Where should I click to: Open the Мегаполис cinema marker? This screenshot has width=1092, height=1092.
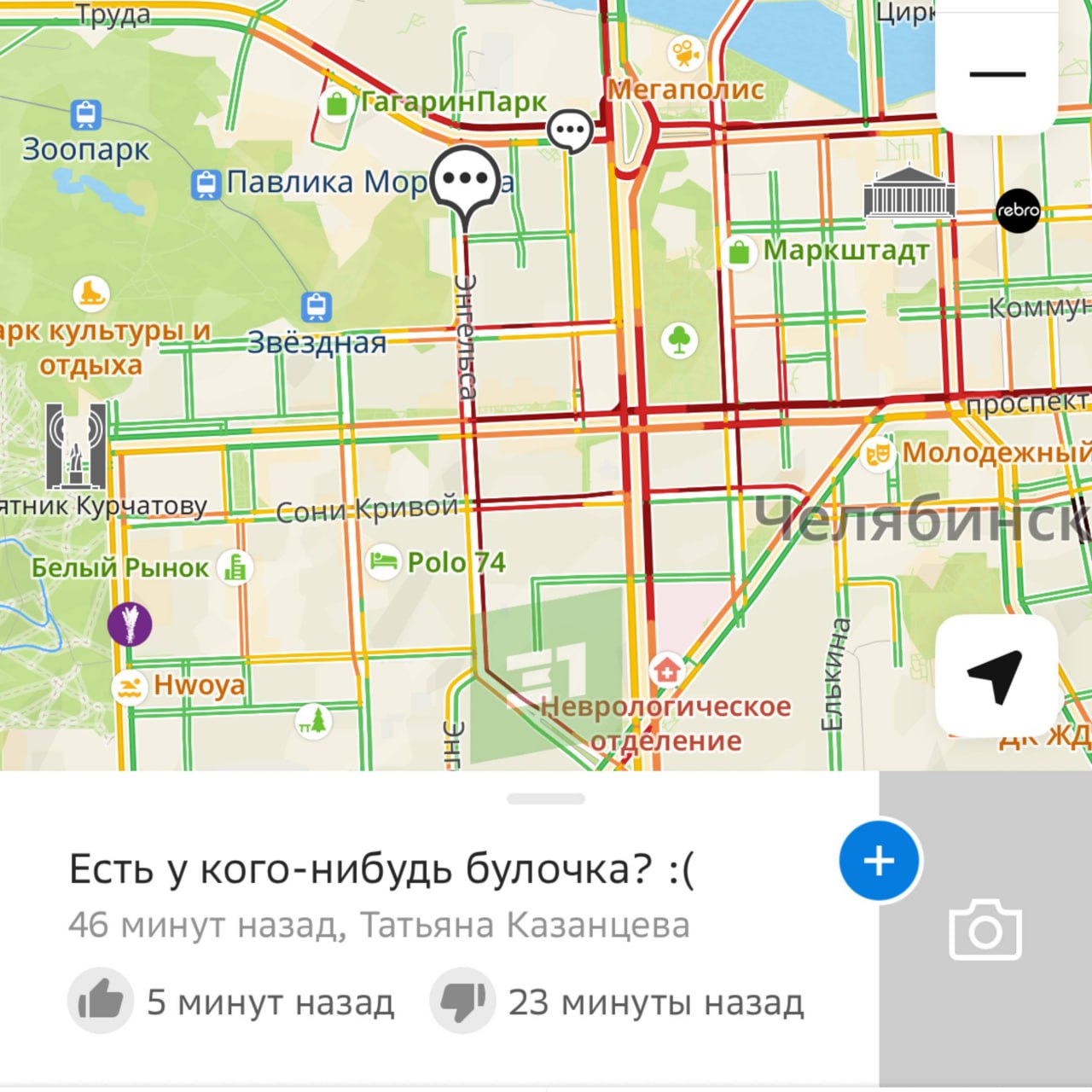(x=685, y=54)
